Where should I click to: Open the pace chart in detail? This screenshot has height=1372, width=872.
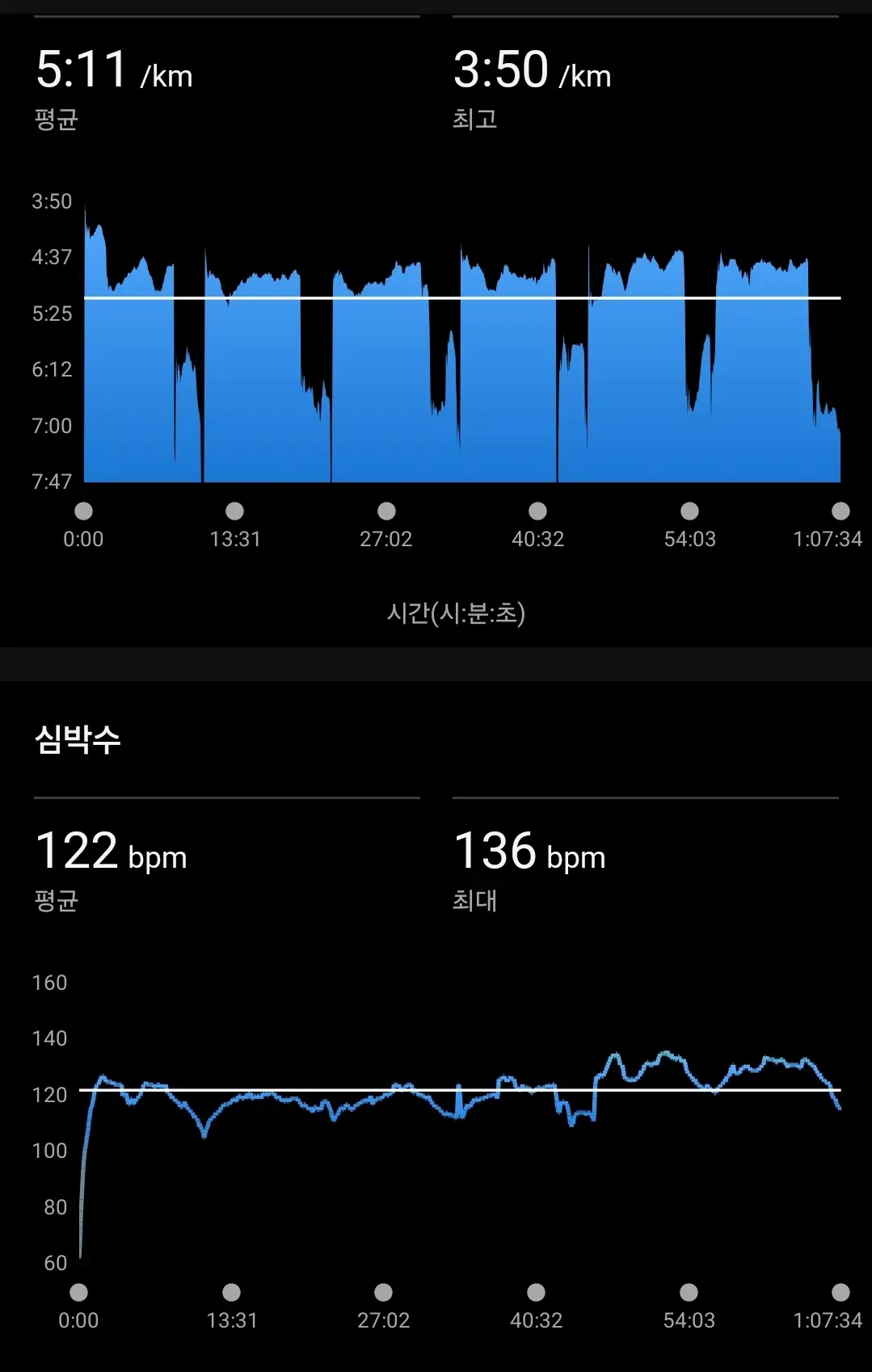pyautogui.click(x=461, y=356)
